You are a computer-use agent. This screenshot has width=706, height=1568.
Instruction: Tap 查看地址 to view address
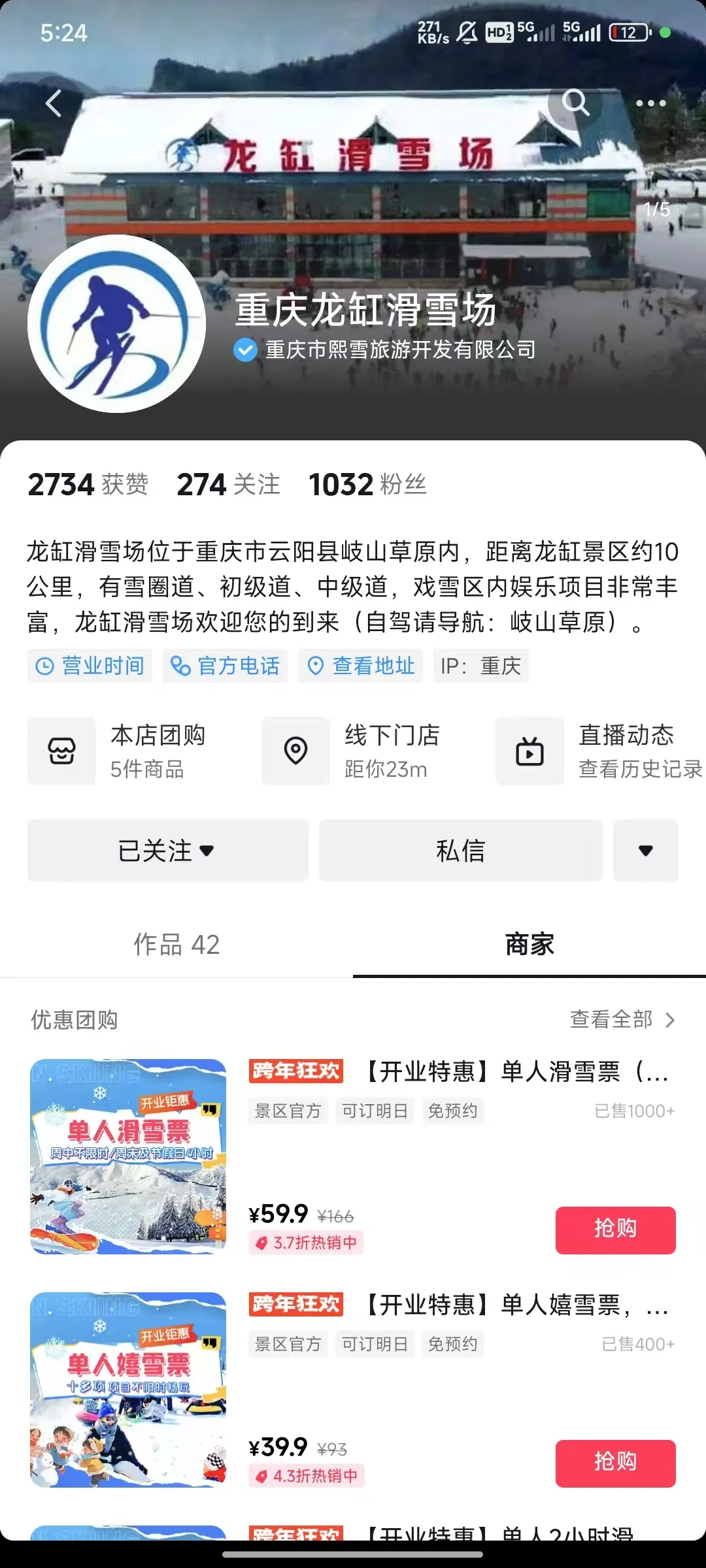pyautogui.click(x=361, y=666)
